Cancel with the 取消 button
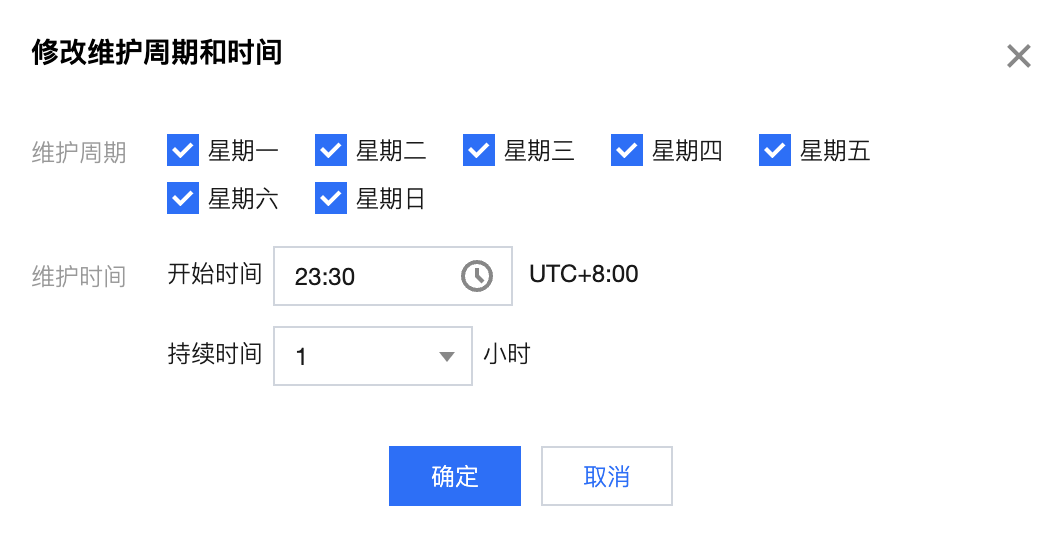 coord(607,476)
